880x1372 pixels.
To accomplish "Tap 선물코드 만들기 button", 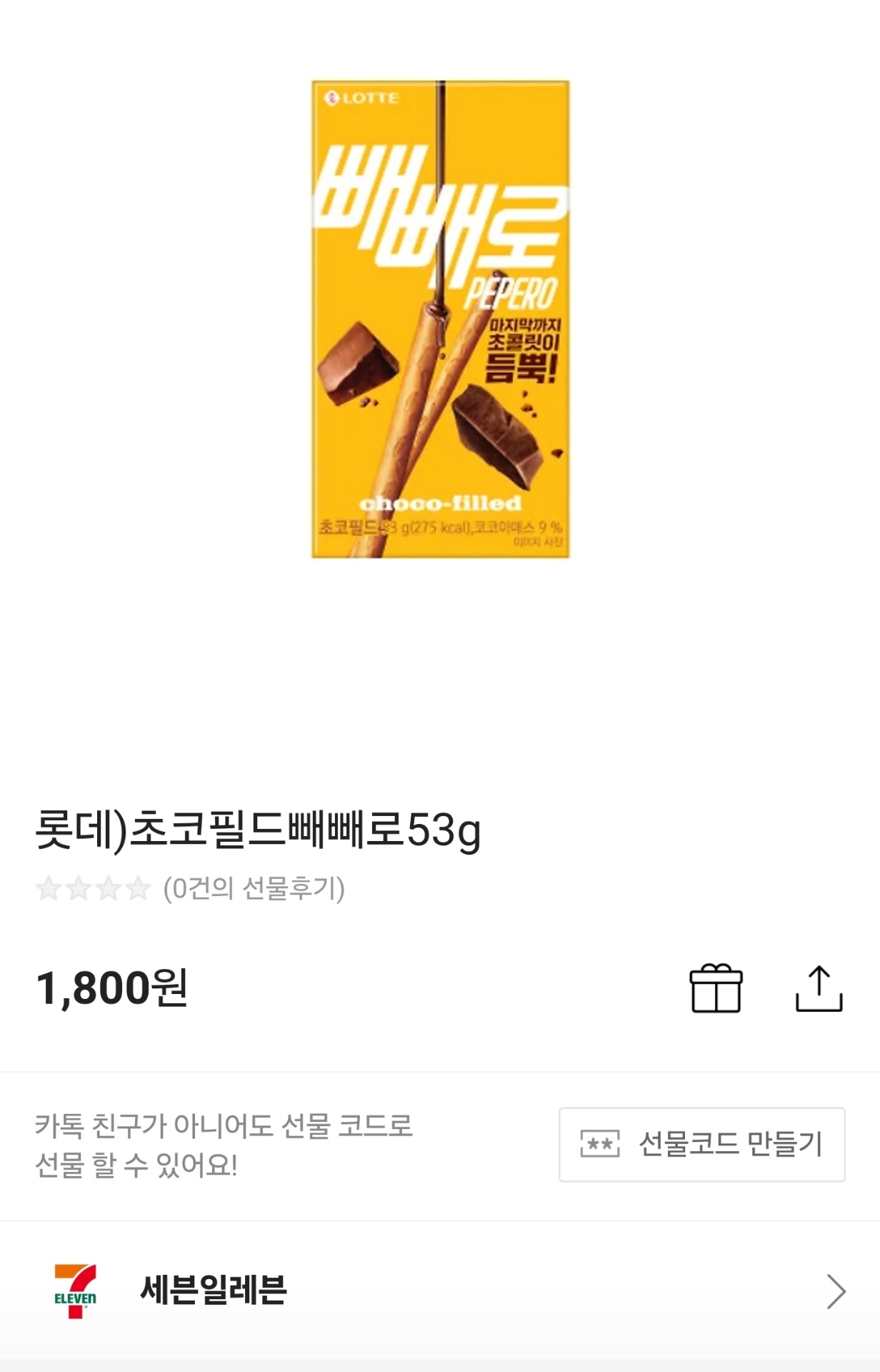I will coord(701,1144).
